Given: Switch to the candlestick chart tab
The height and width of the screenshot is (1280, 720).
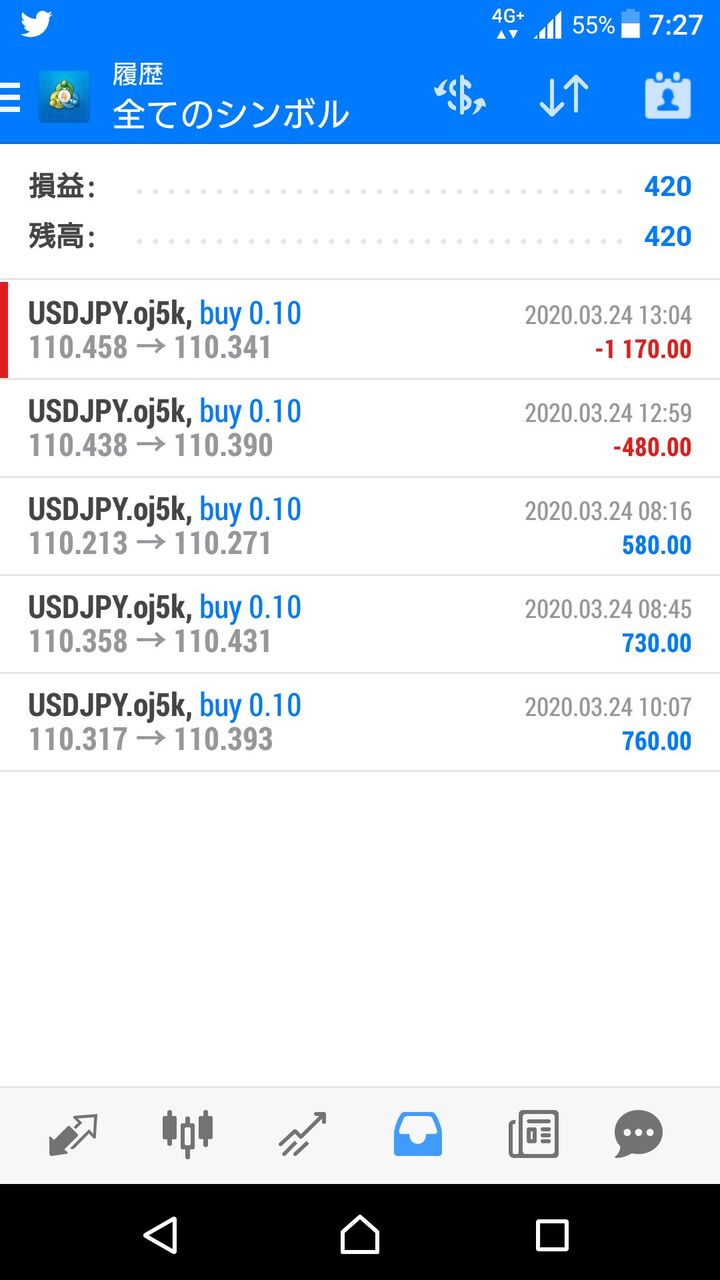Looking at the screenshot, I should [x=188, y=1134].
